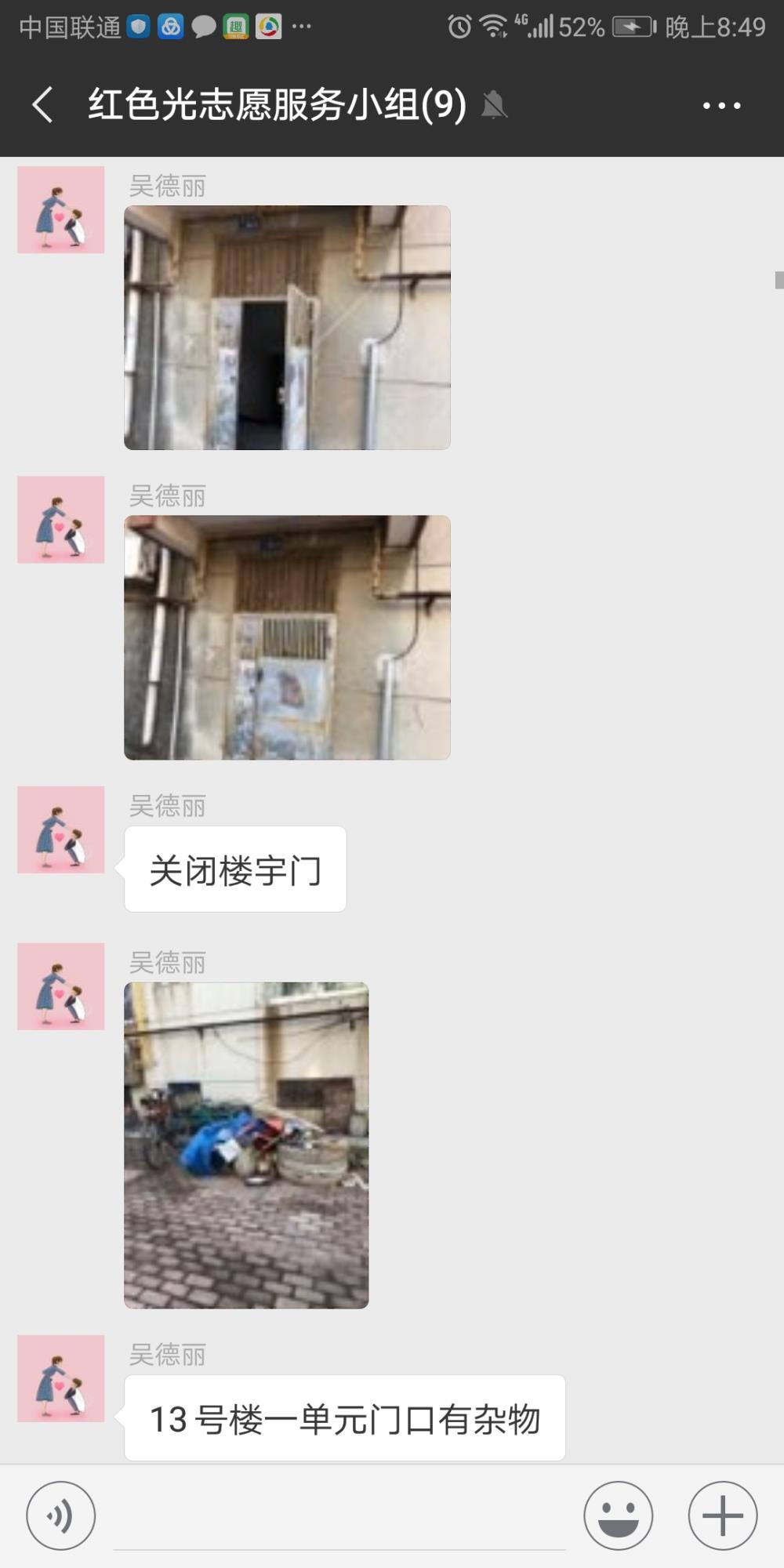Screen dimensions: 784x1568
Task: Go back from the group chat
Action: click(43, 105)
